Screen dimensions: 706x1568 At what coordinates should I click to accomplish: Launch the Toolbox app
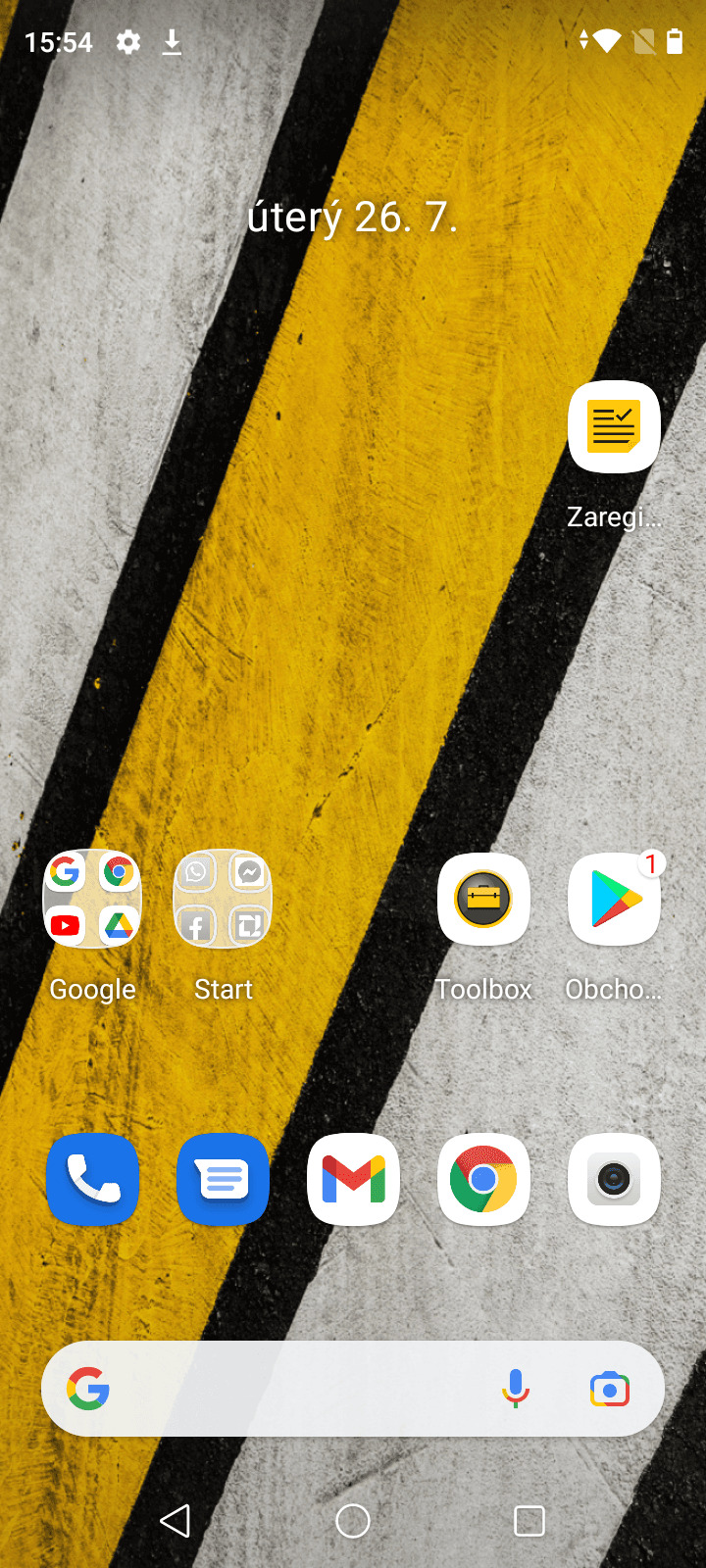(483, 900)
